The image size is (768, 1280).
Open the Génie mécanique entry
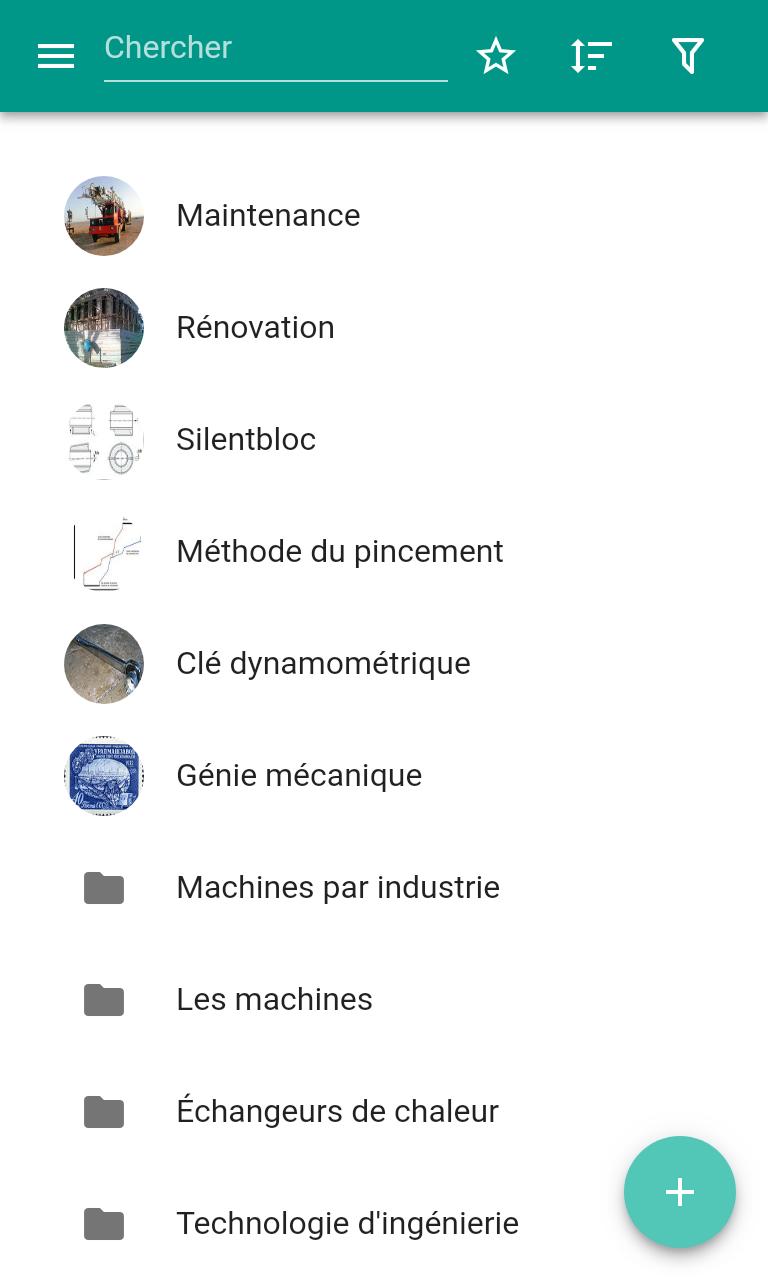tap(384, 776)
